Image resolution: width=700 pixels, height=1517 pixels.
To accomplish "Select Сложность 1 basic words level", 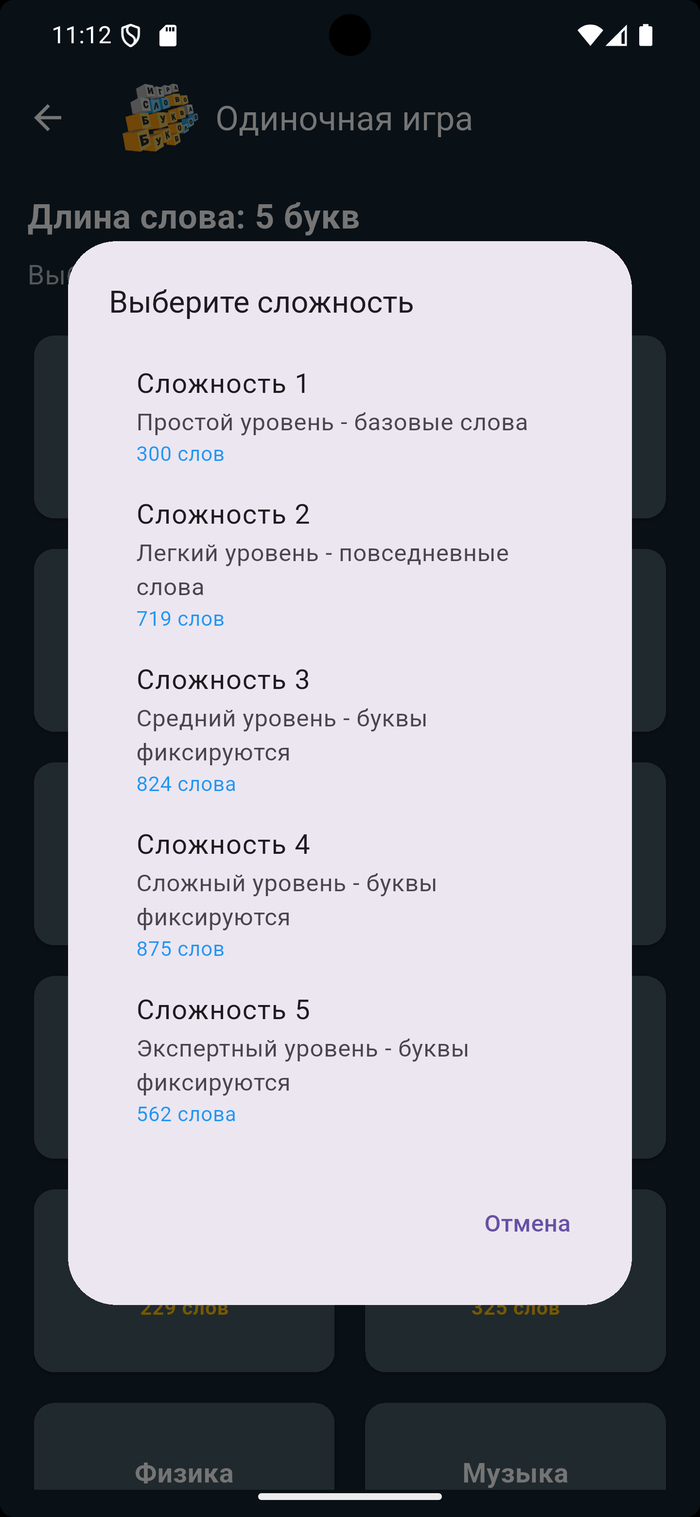I will pos(349,417).
